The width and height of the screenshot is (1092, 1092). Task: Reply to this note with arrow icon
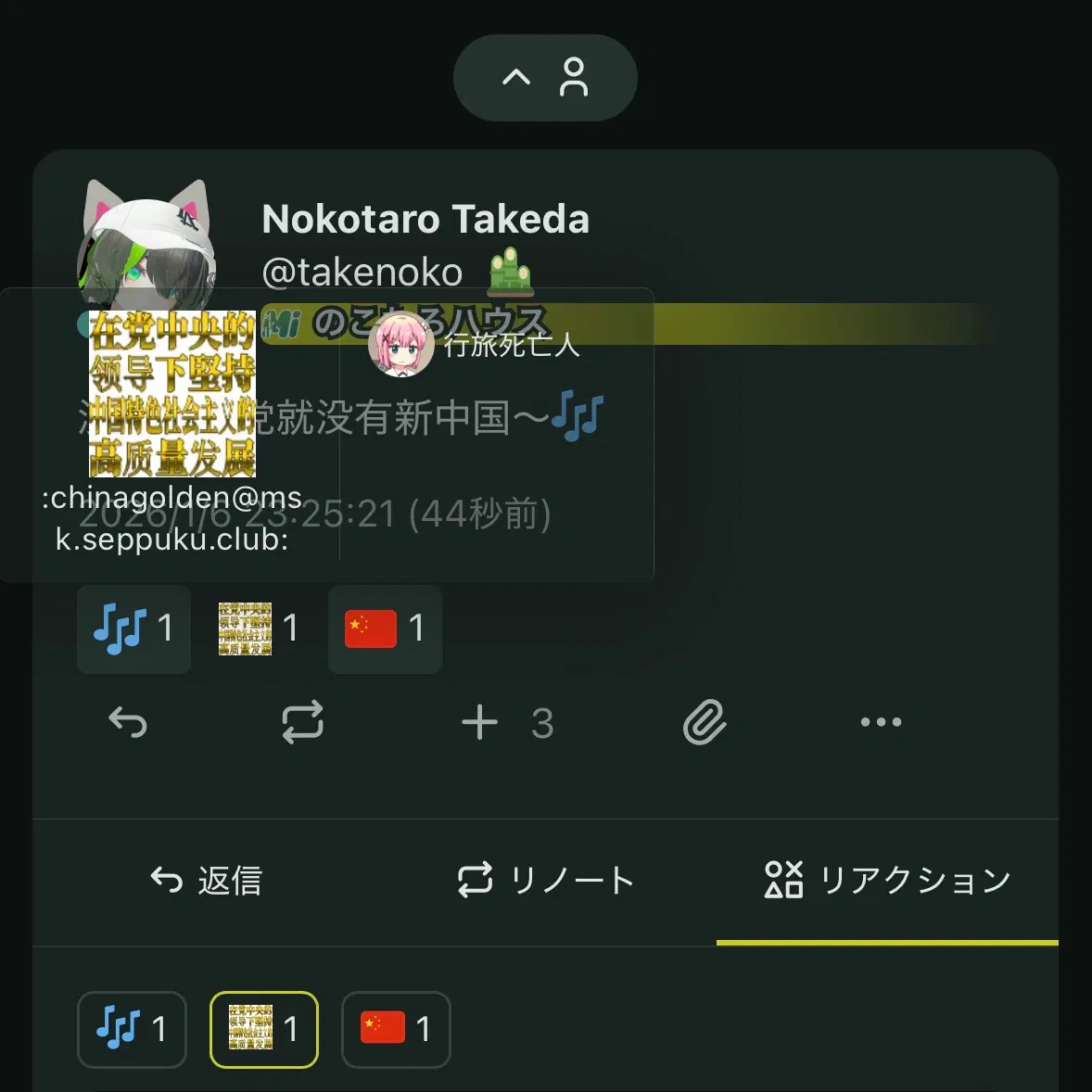tap(128, 722)
